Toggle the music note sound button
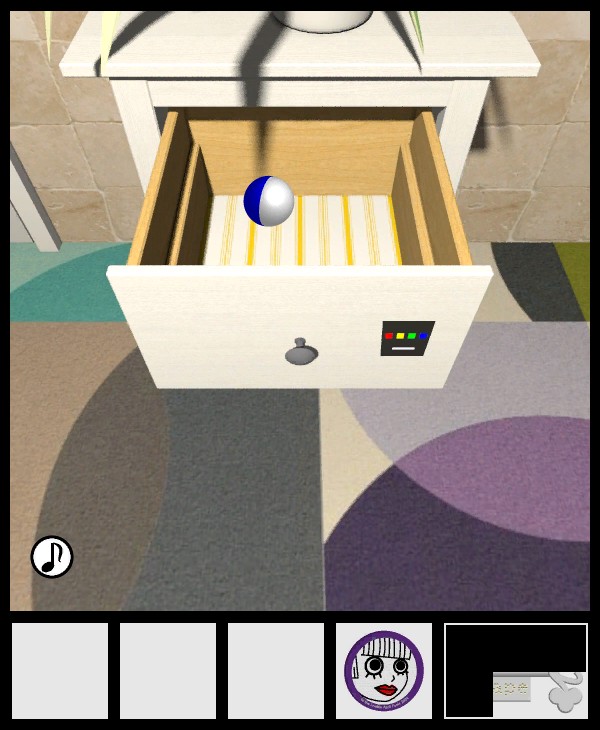This screenshot has width=600, height=730. (x=52, y=557)
